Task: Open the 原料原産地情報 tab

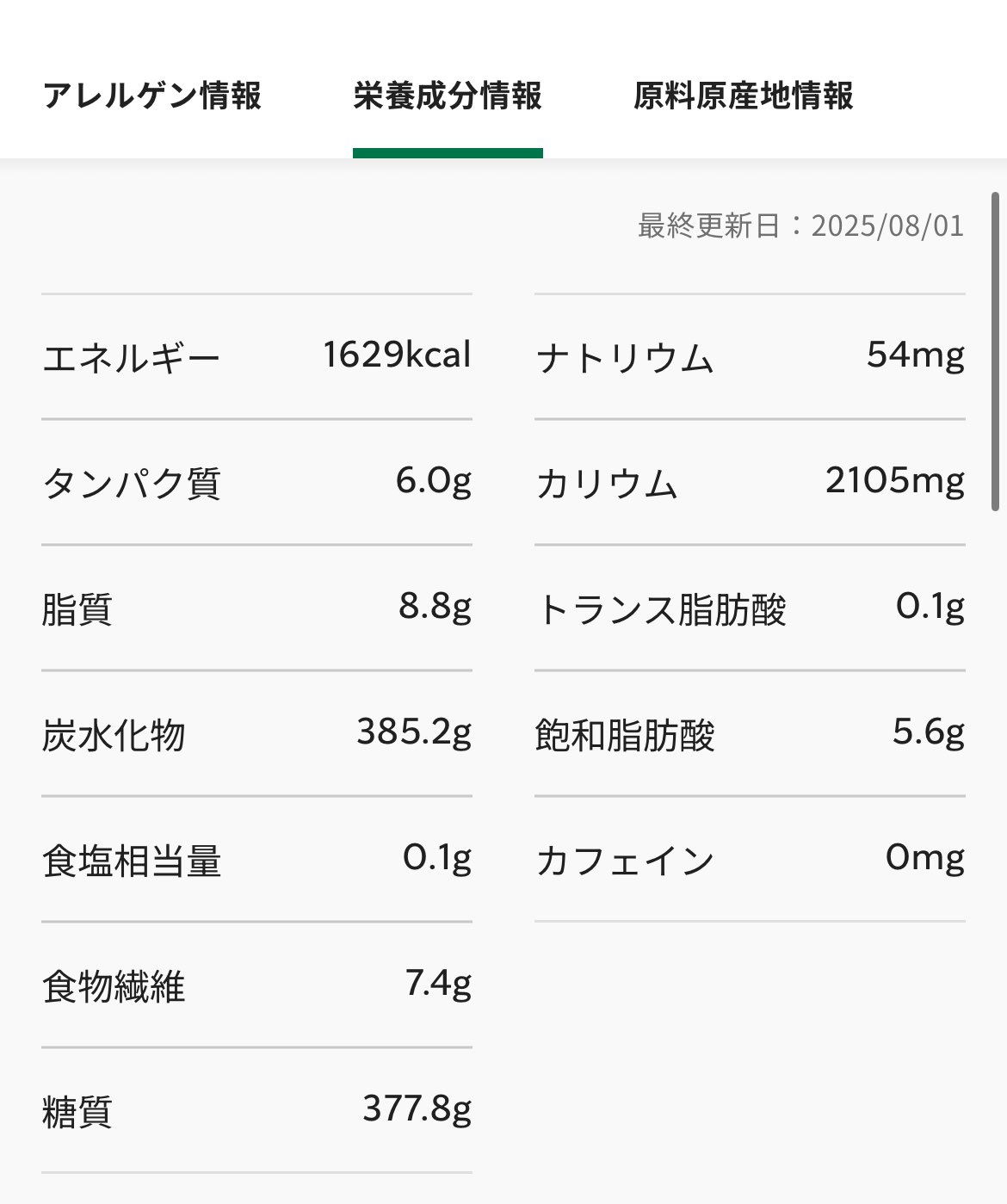Action: (743, 96)
